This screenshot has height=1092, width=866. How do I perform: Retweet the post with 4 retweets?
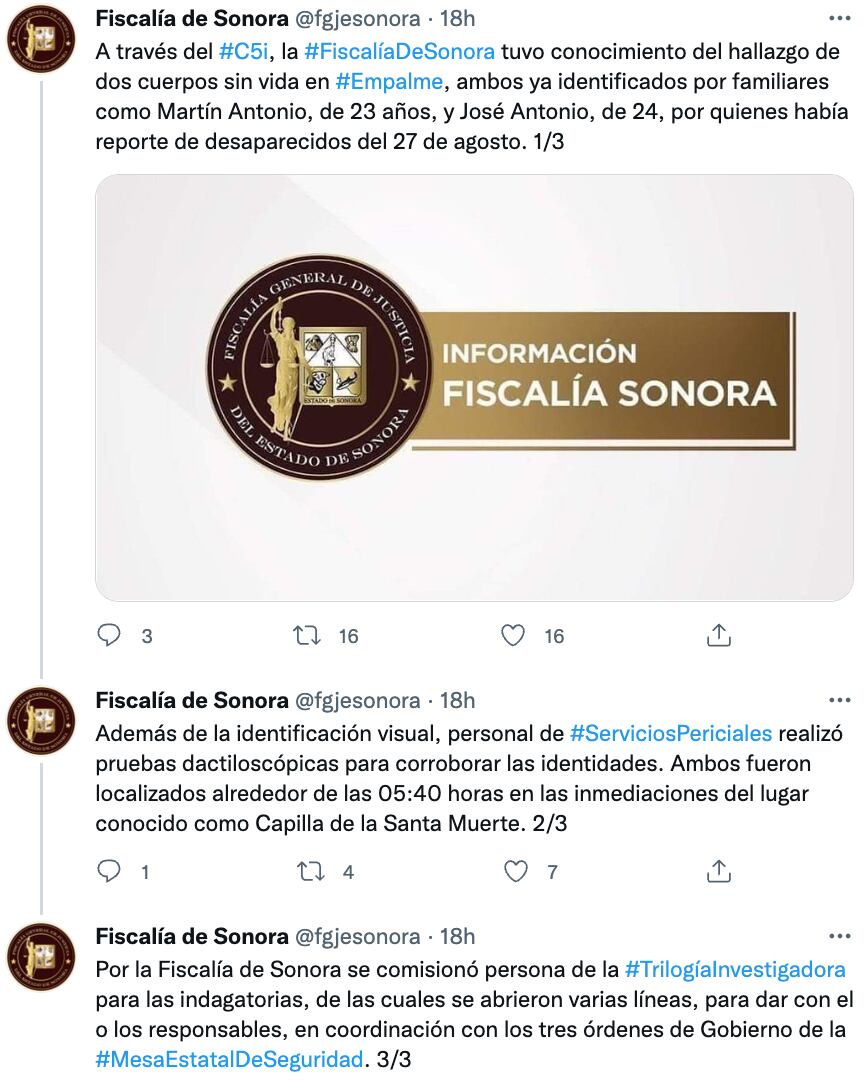point(311,872)
